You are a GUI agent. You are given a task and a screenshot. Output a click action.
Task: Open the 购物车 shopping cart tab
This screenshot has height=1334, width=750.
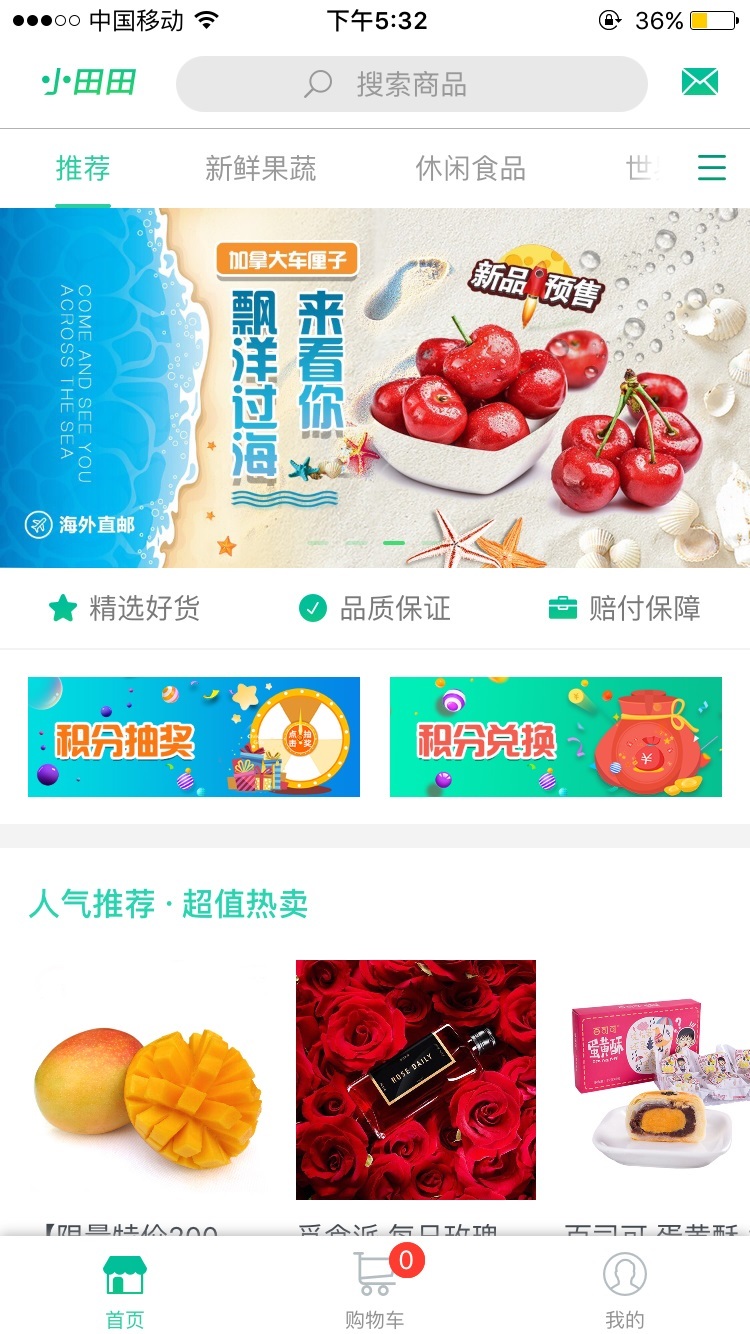click(x=375, y=1290)
